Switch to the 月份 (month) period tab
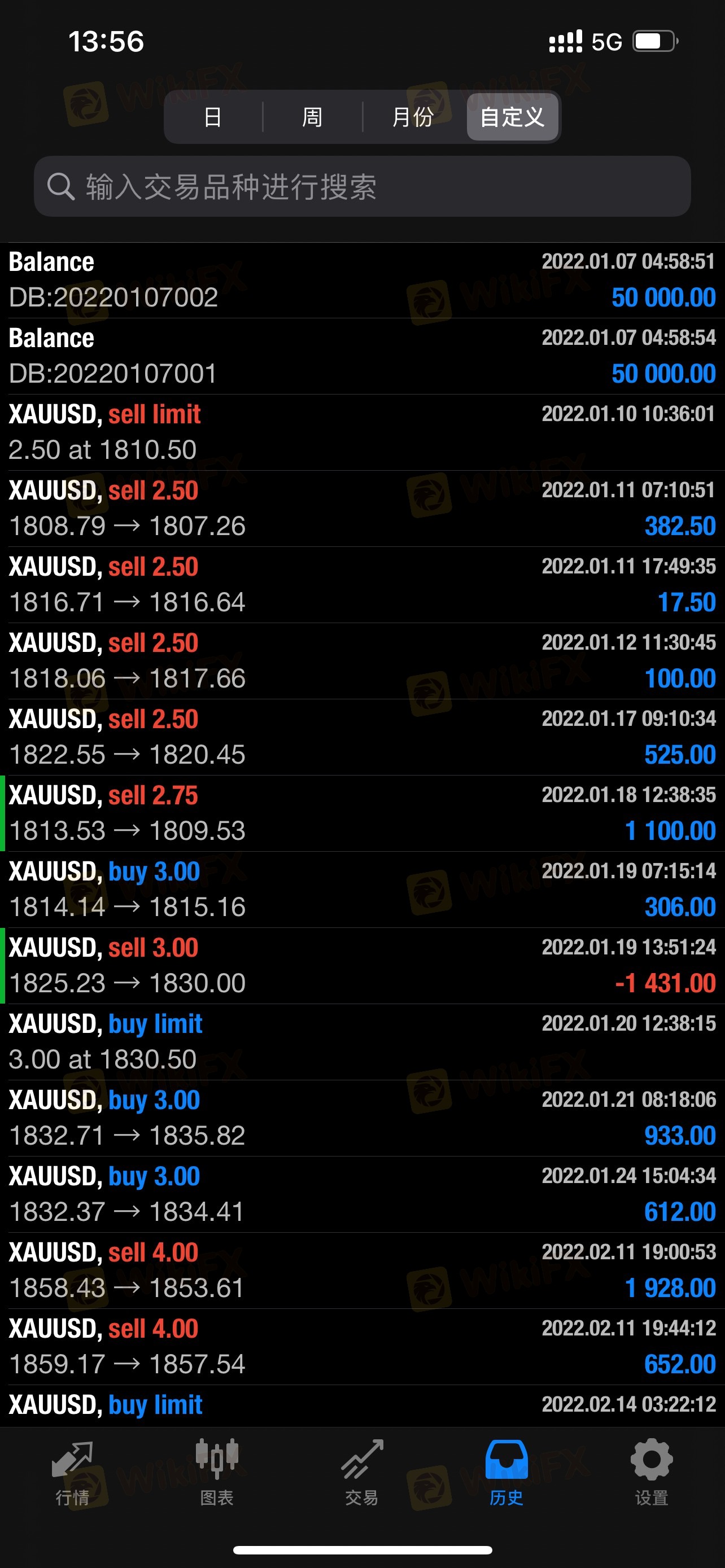This screenshot has width=725, height=1568. (x=413, y=117)
